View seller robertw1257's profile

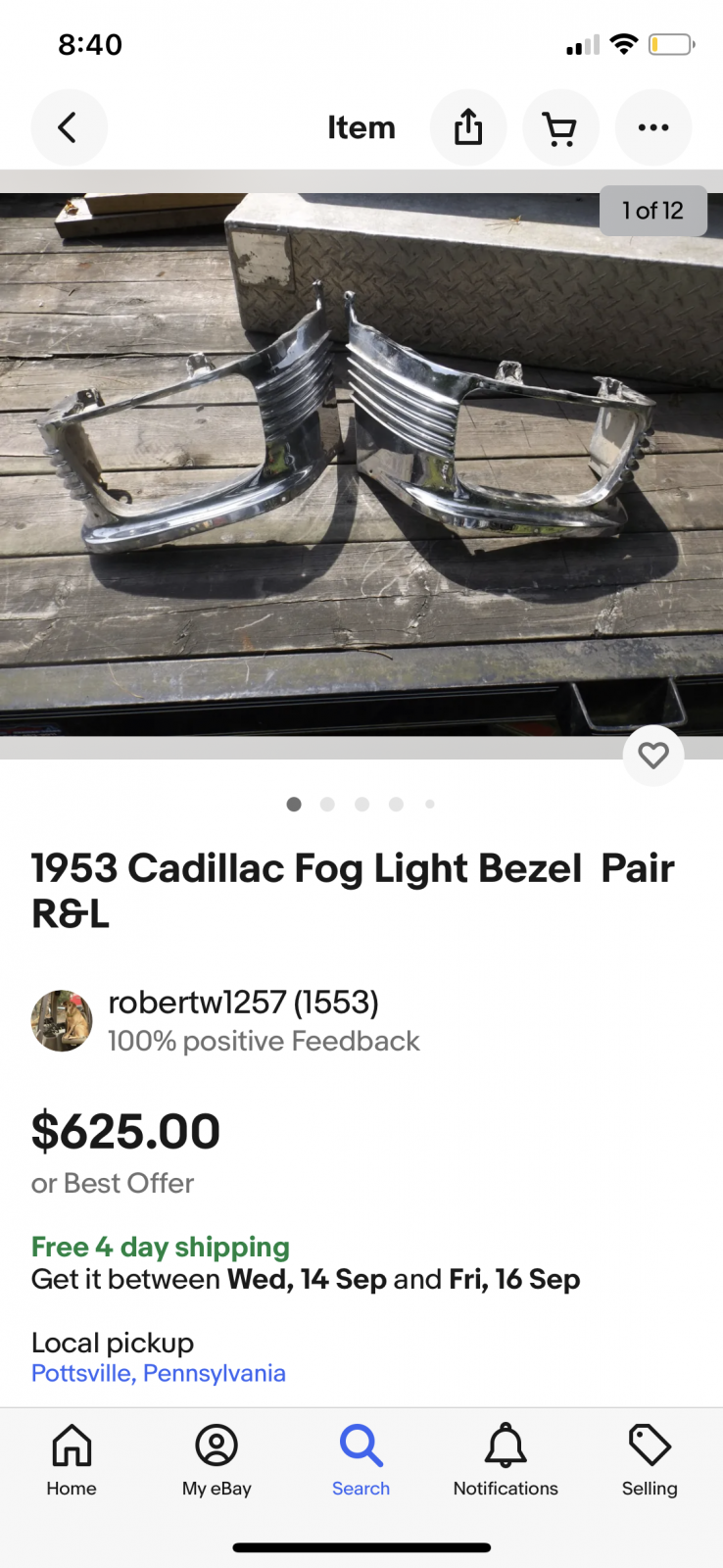pos(242,1003)
